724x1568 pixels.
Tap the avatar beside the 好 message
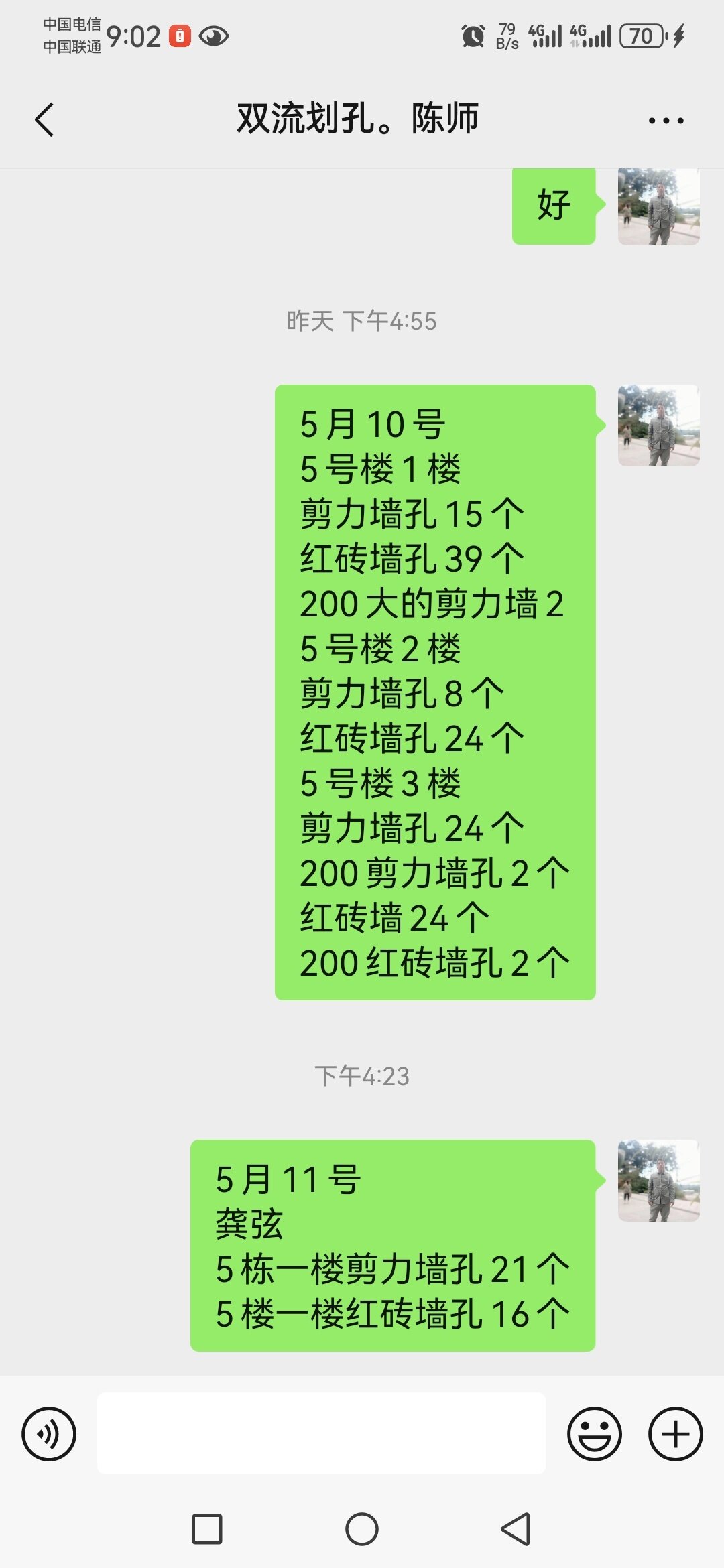(658, 206)
